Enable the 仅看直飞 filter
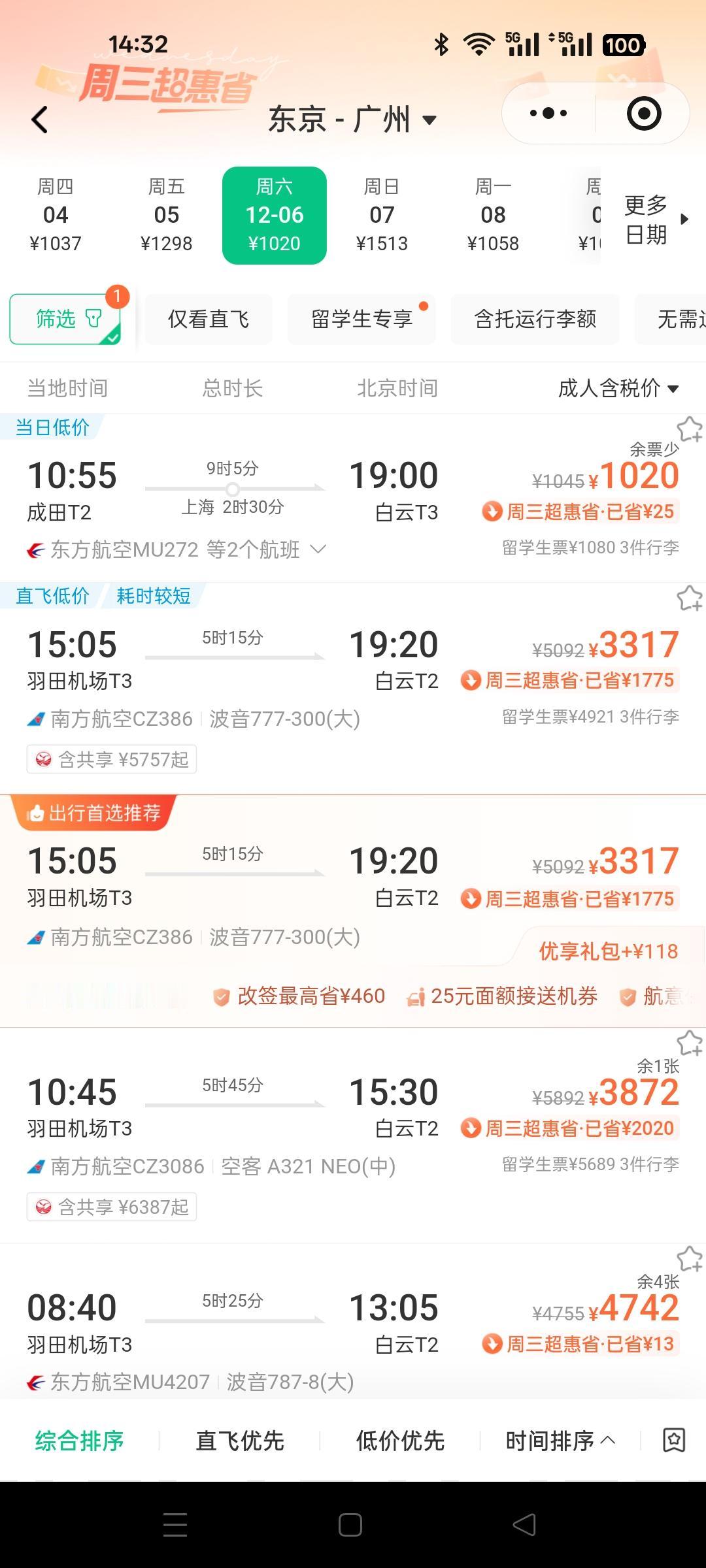 [208, 319]
